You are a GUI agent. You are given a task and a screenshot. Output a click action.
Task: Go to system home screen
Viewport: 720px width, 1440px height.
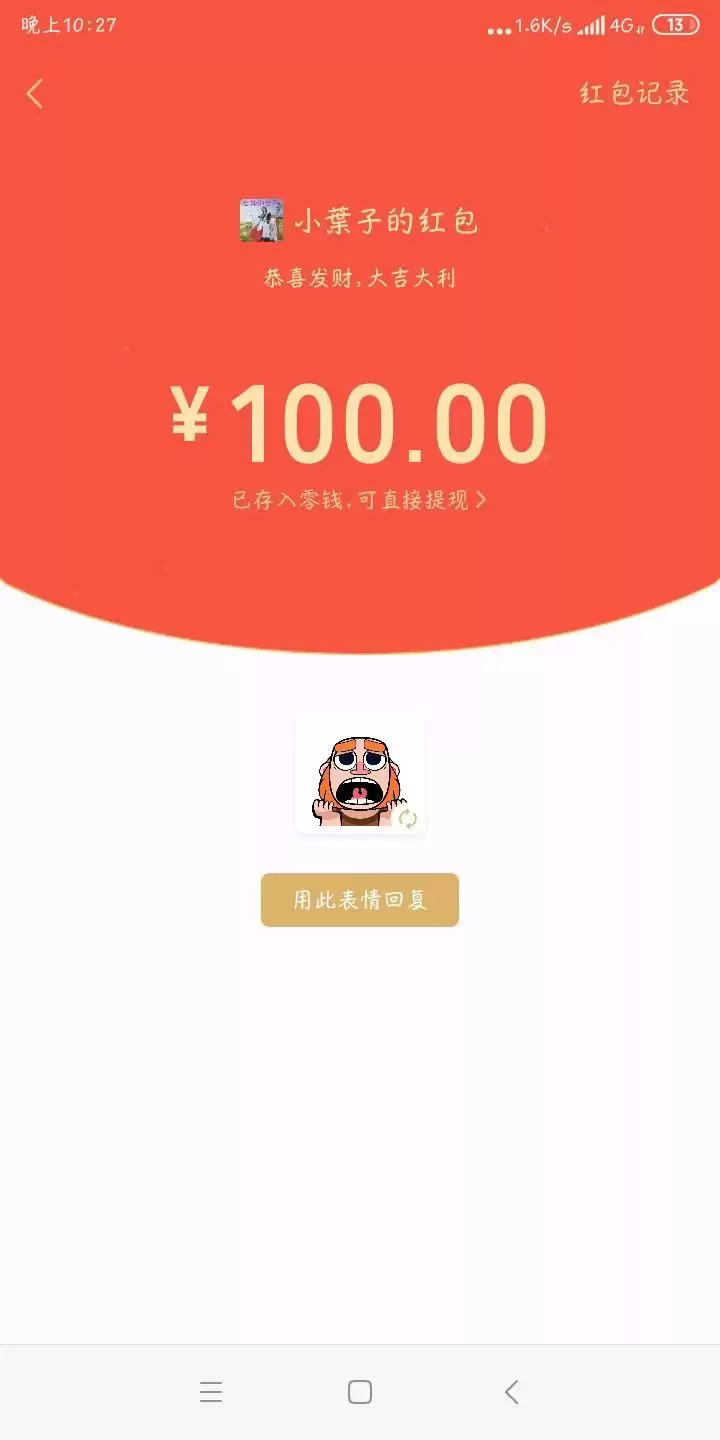pyautogui.click(x=360, y=1392)
